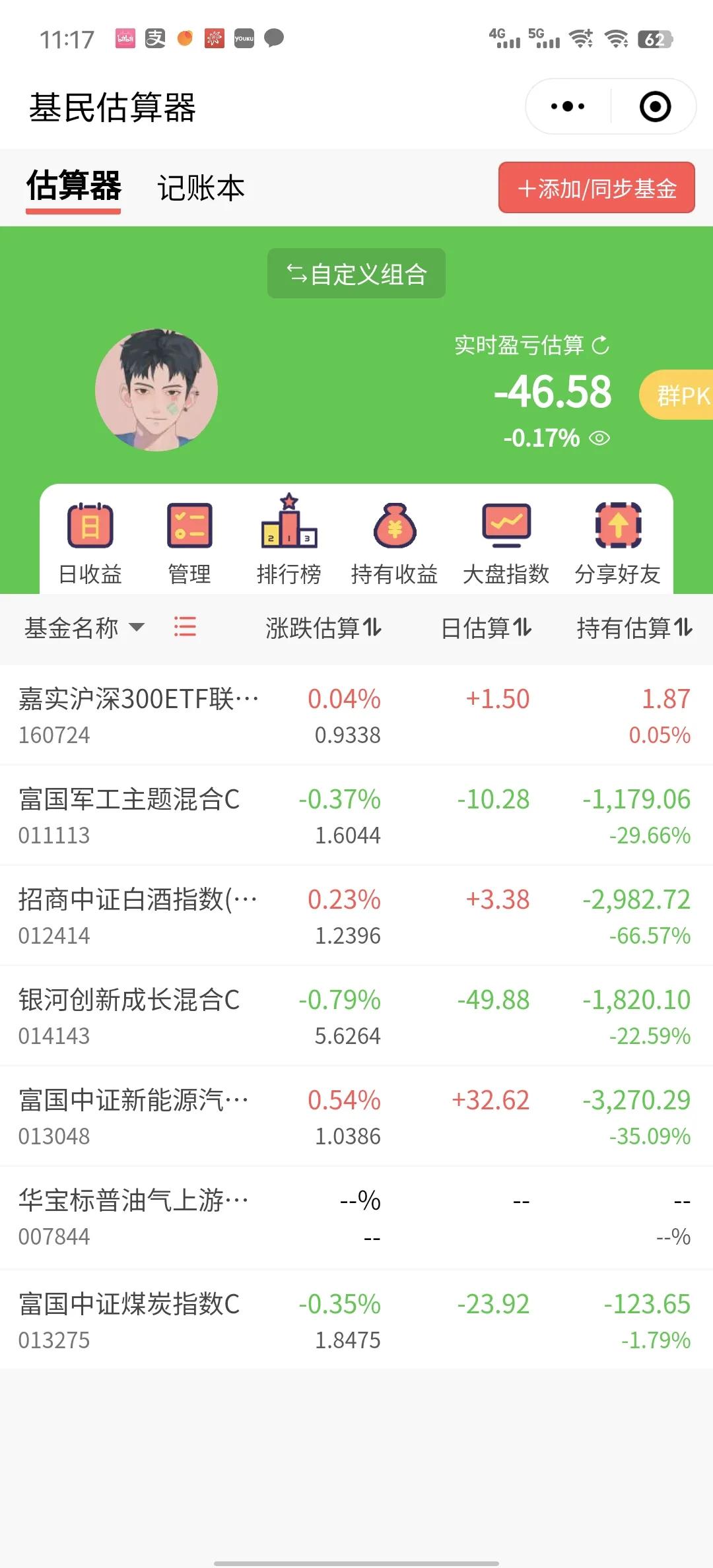Hide profit amounts with the eye icon
Image resolution: width=713 pixels, height=1568 pixels.
pos(599,438)
